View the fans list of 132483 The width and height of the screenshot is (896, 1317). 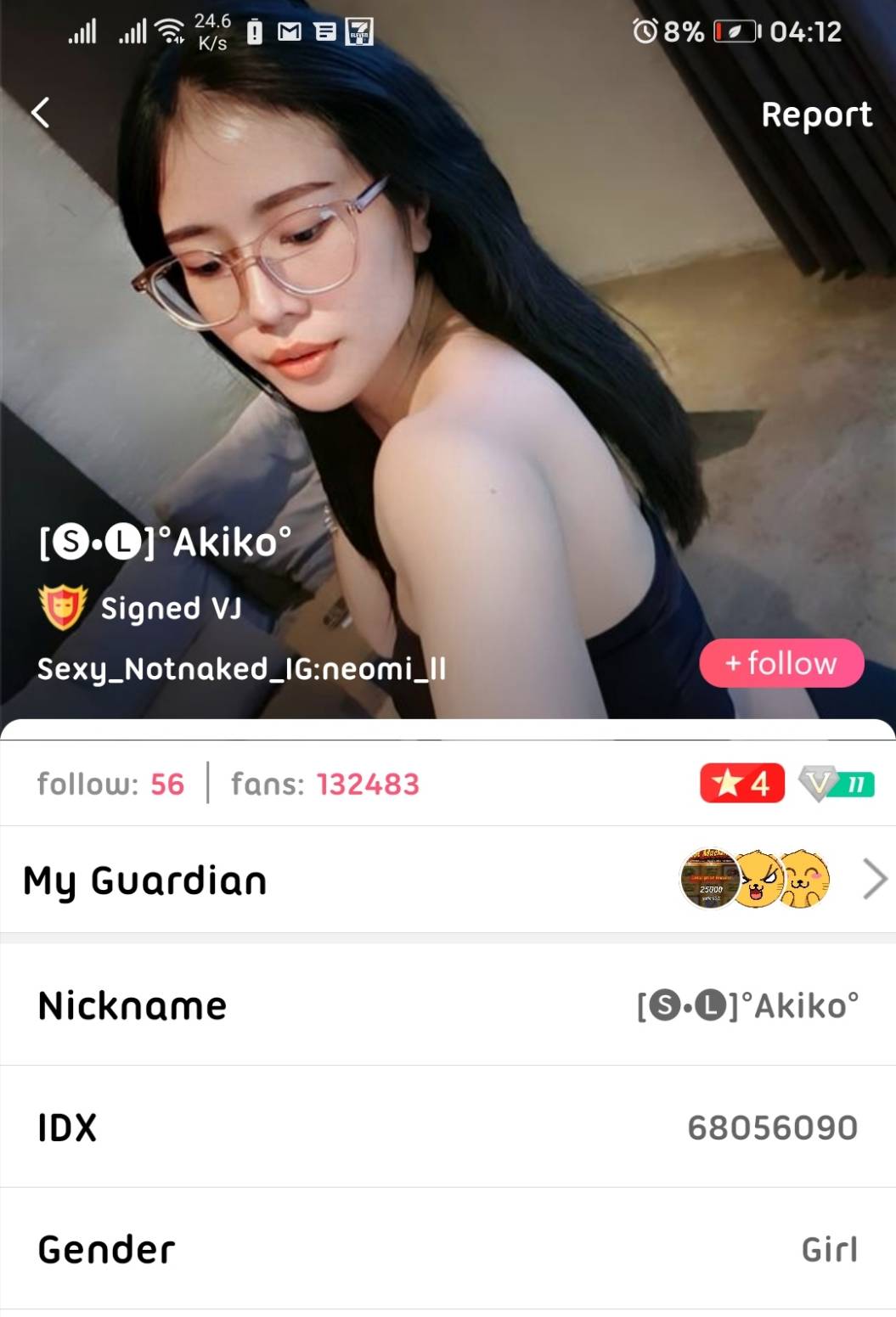[x=325, y=784]
